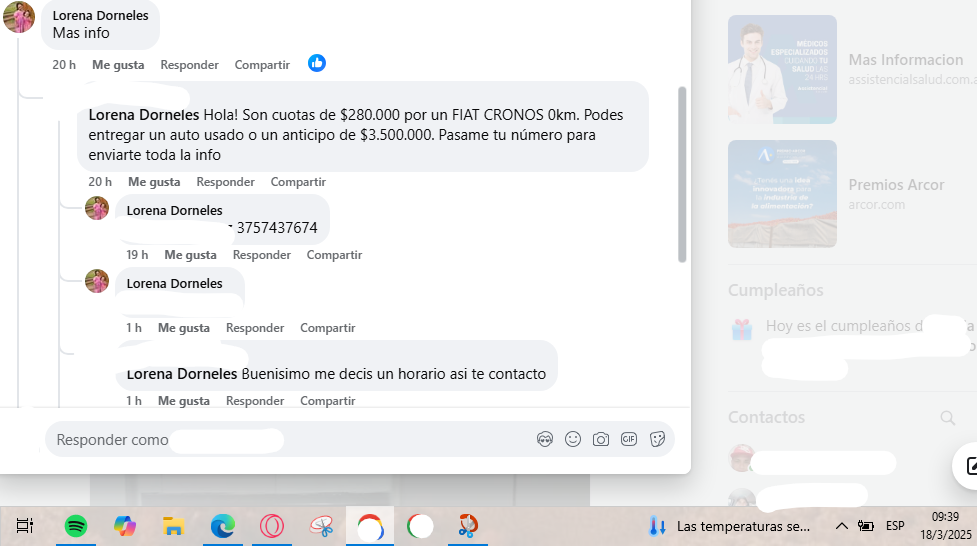
Task: Share the FIAT CRONOS 0km comment
Action: (x=298, y=182)
